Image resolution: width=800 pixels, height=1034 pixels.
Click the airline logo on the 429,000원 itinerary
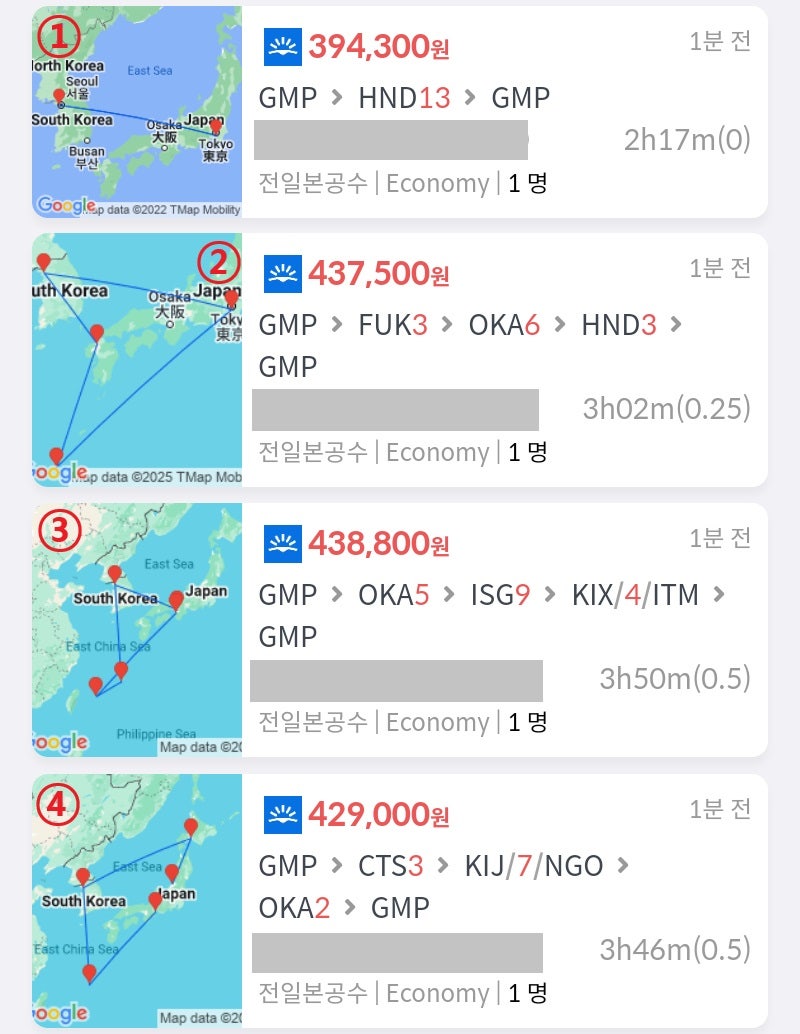[x=283, y=815]
